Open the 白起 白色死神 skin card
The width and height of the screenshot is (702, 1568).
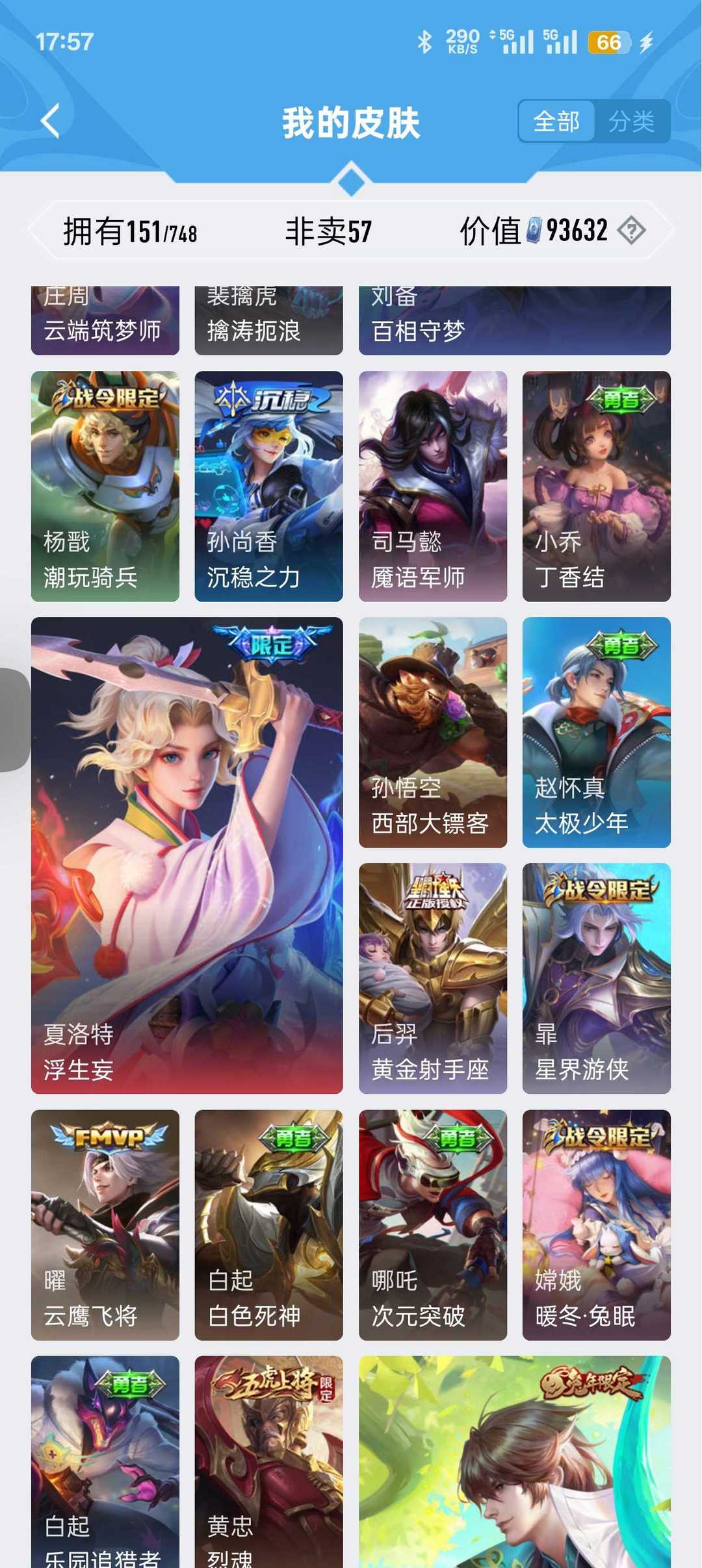(x=268, y=1225)
